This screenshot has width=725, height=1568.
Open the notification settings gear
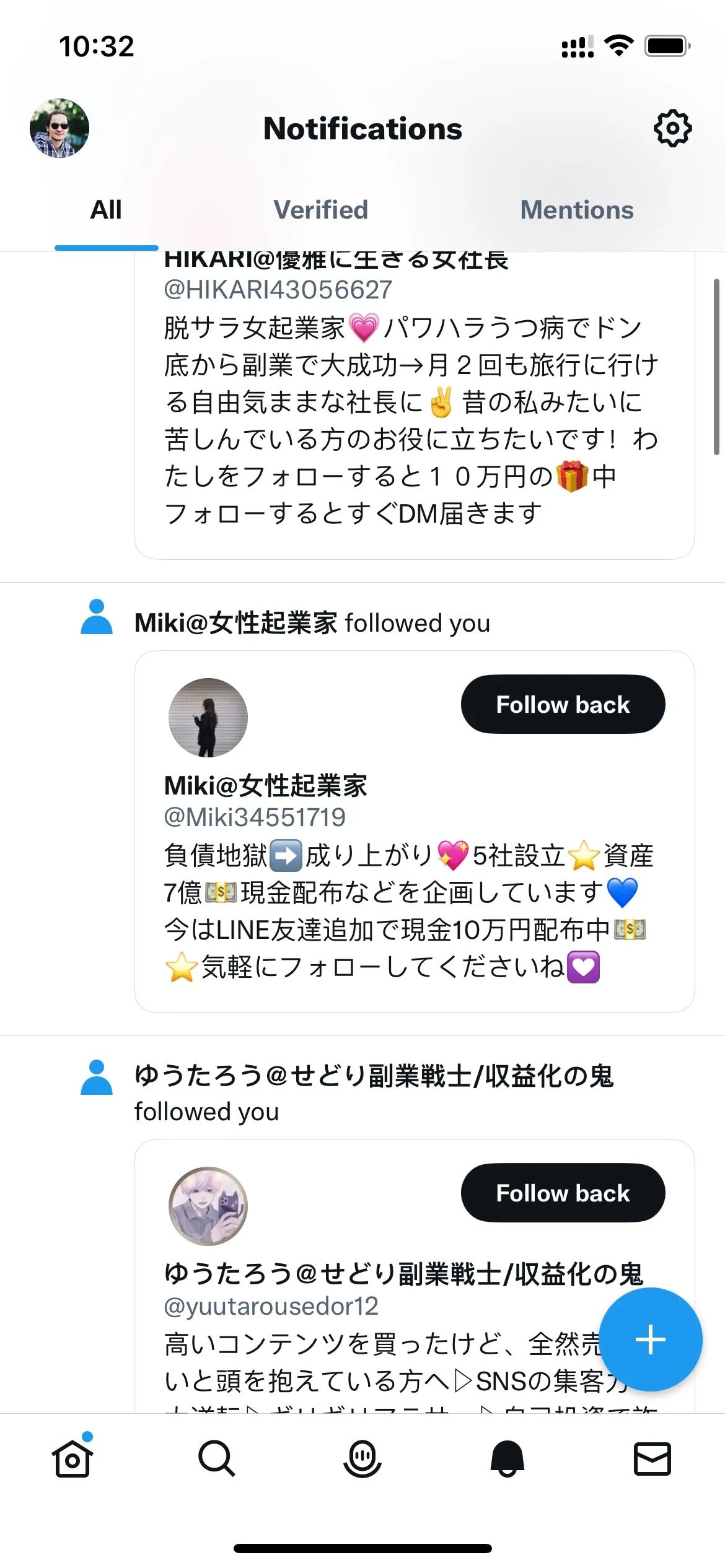coord(672,128)
